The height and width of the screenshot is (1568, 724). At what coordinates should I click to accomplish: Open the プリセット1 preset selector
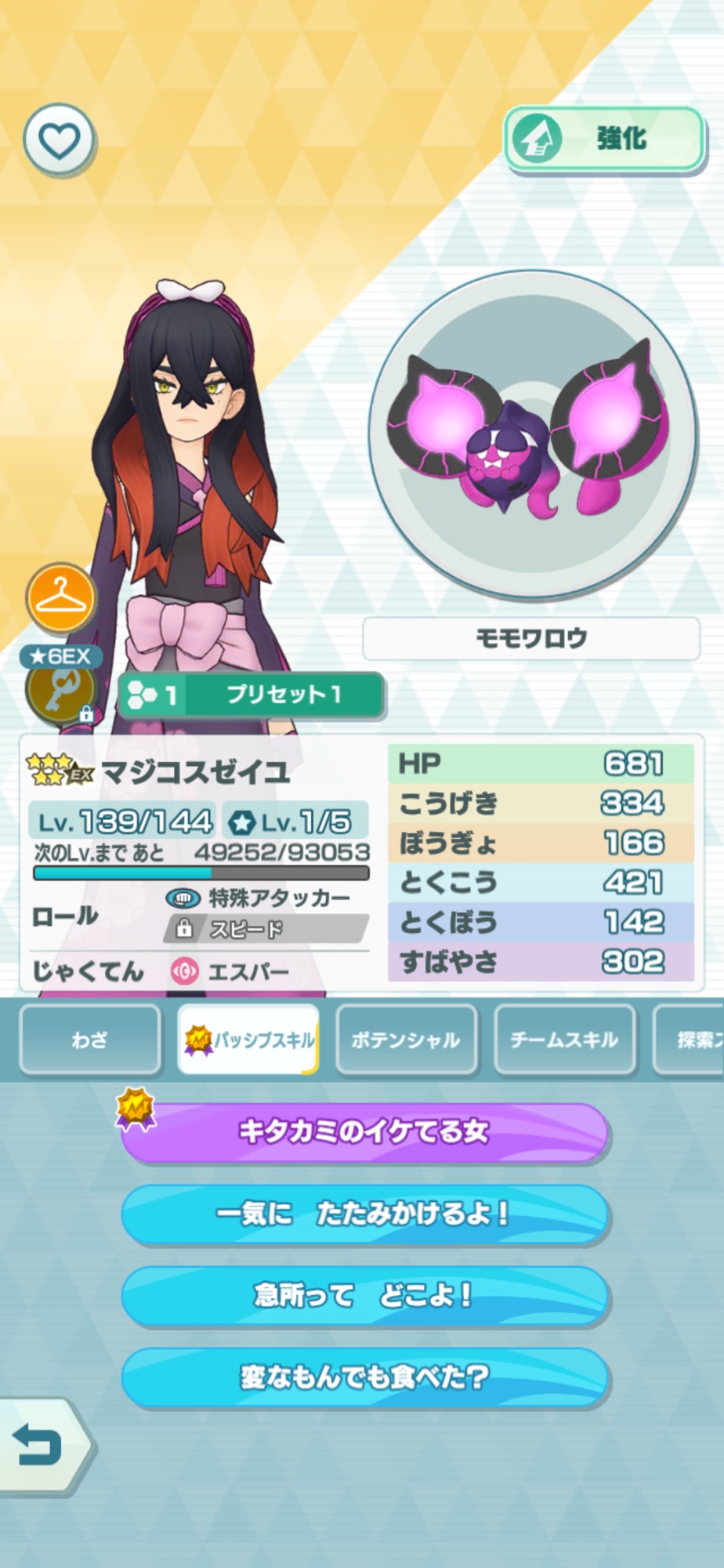click(x=252, y=695)
